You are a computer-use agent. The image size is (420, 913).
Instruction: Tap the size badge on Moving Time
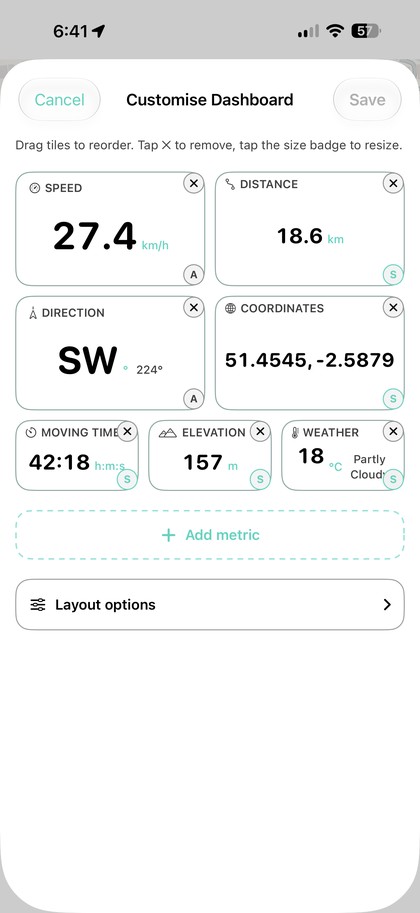tap(128, 480)
